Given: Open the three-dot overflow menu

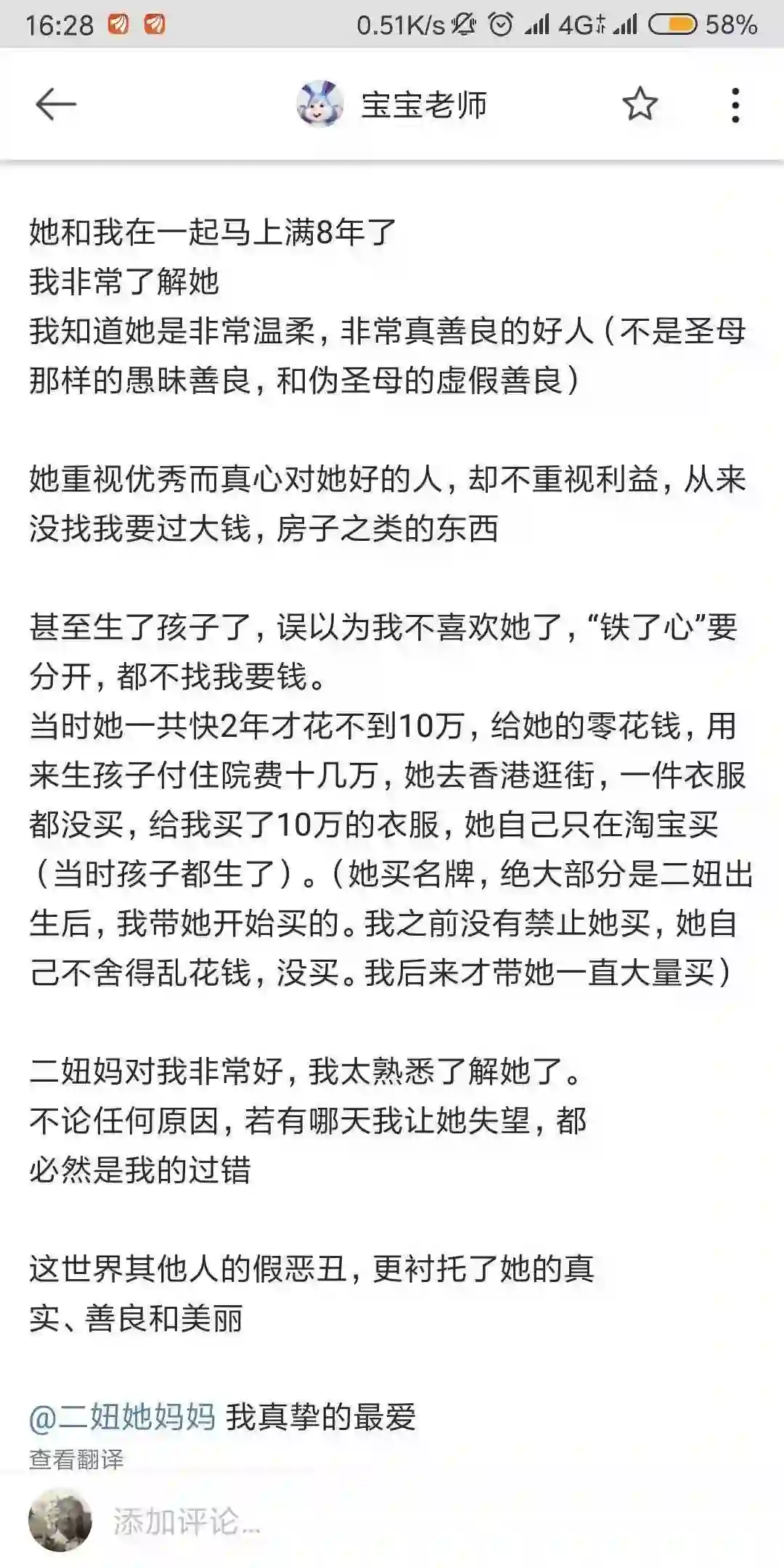Looking at the screenshot, I should coord(735,105).
